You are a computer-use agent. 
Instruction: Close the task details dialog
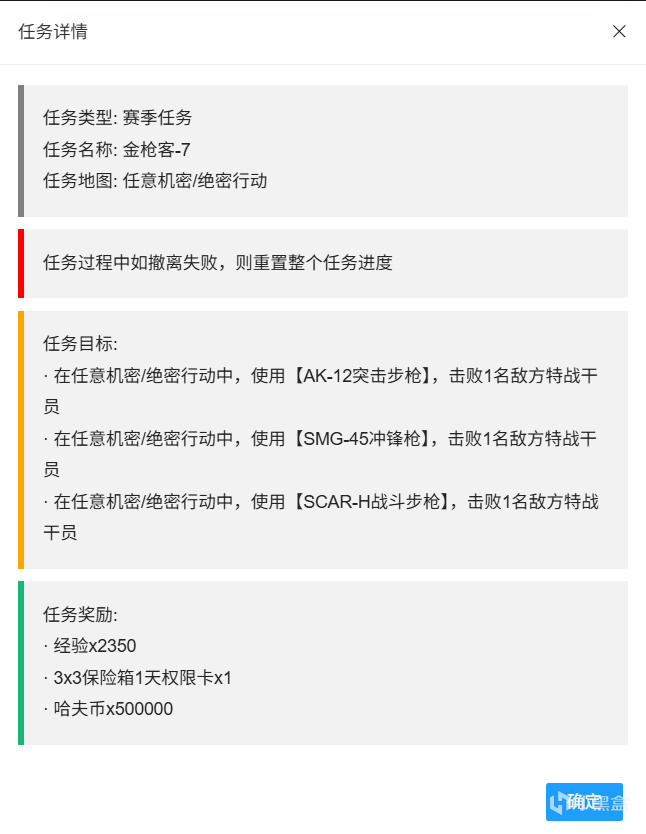(x=619, y=31)
